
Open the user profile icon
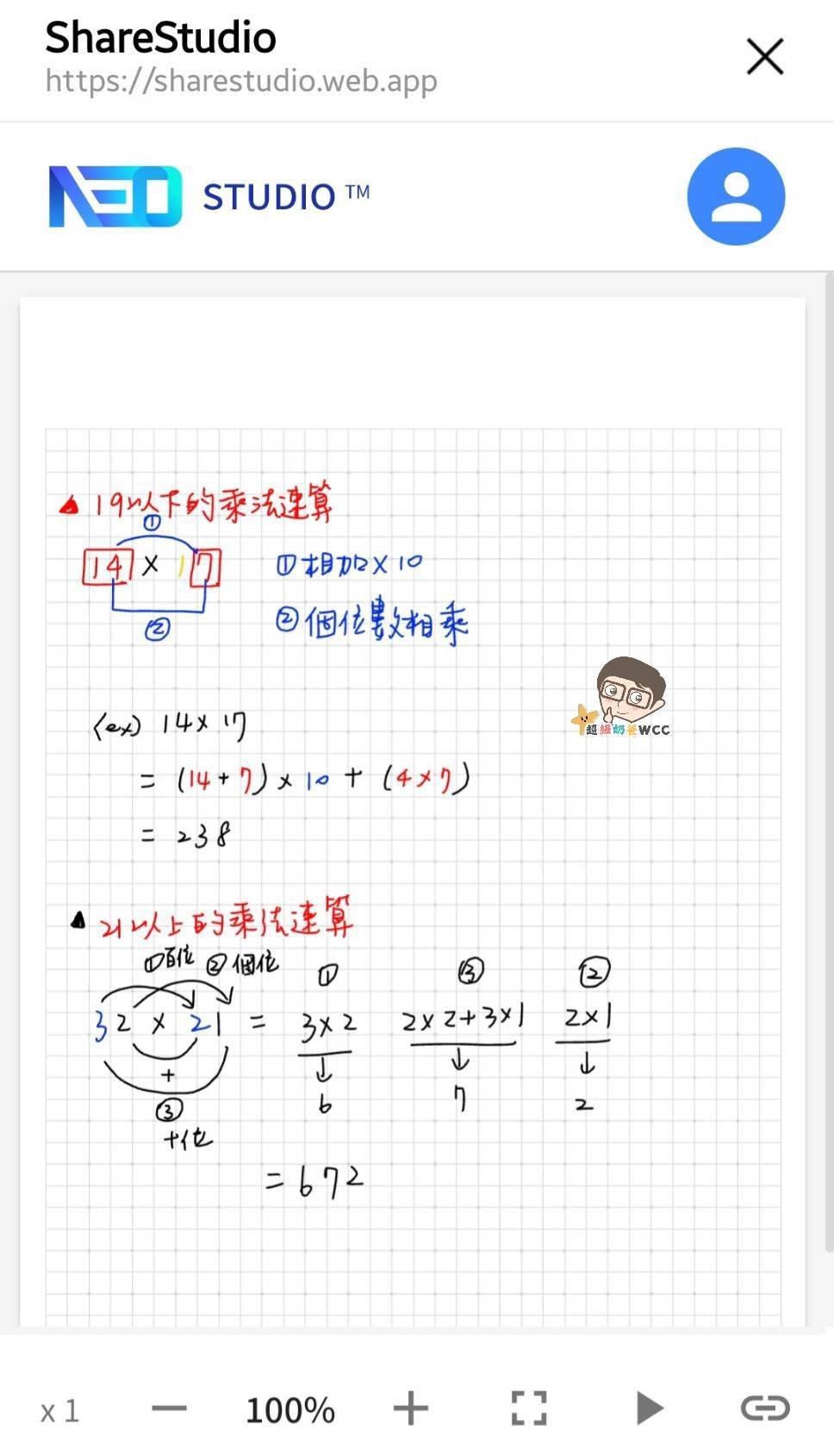[x=736, y=196]
